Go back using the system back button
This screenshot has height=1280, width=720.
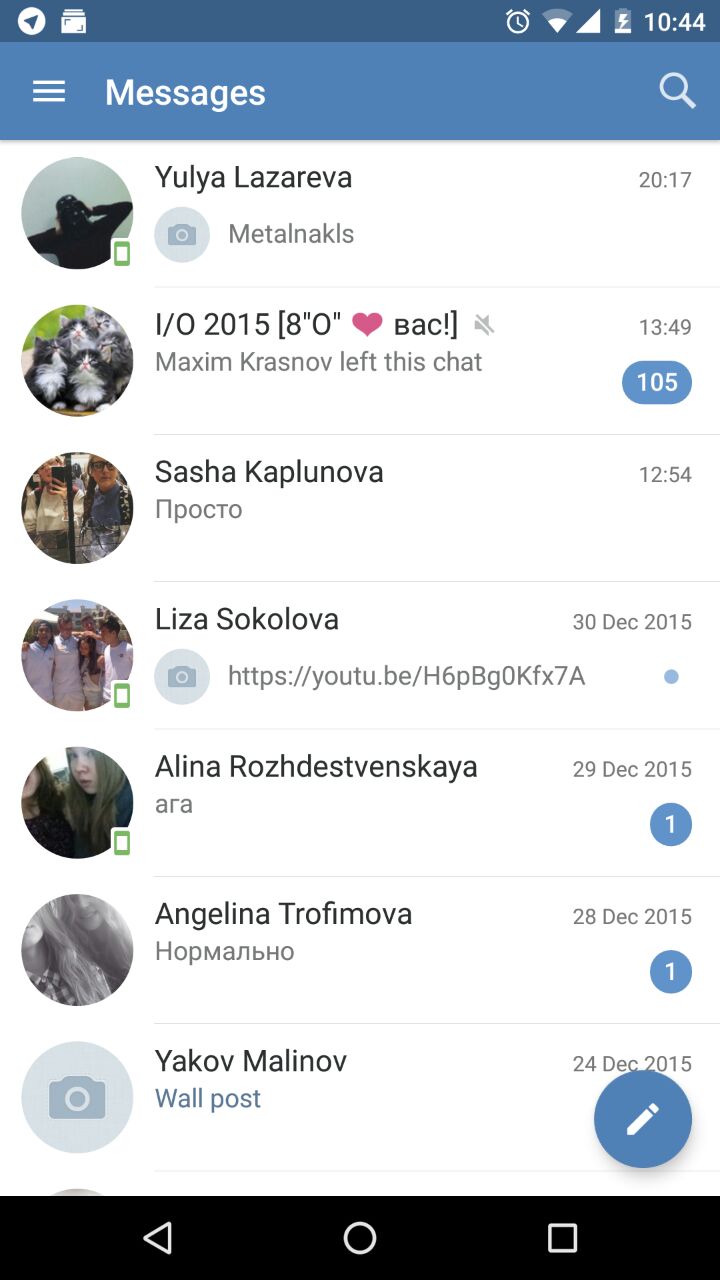[158, 1238]
